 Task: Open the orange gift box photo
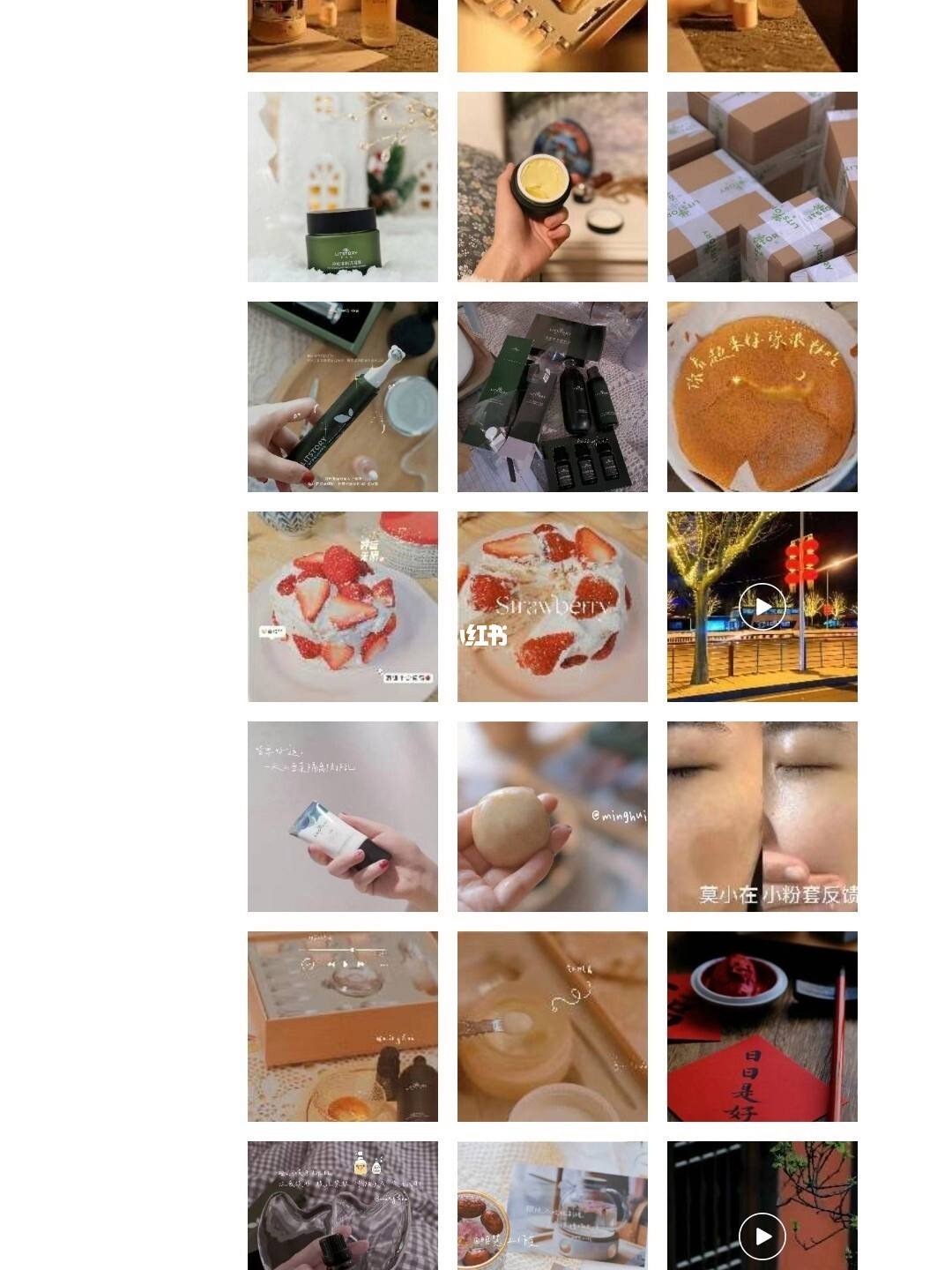coord(342,1027)
